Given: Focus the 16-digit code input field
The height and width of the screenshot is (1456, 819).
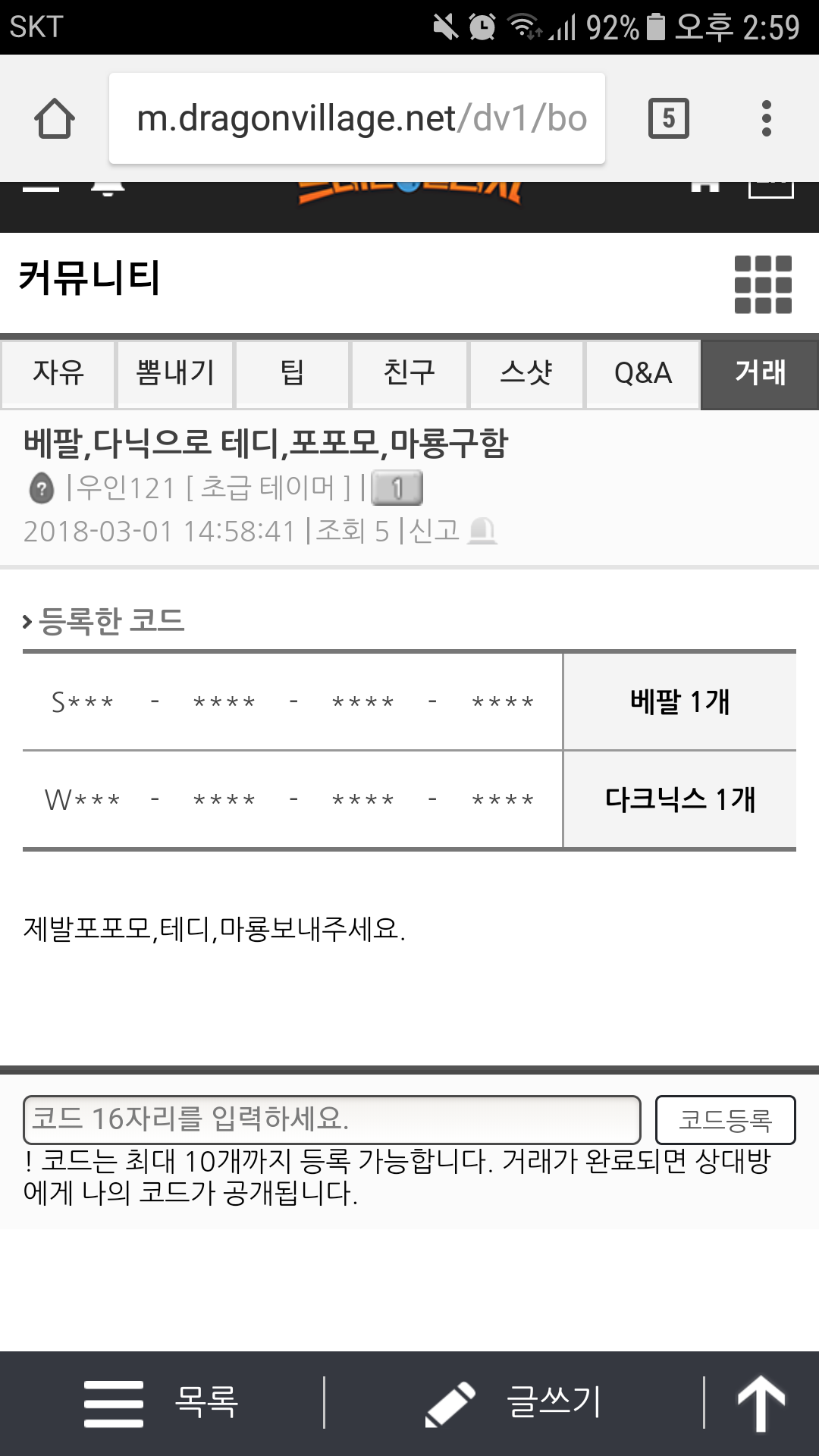Looking at the screenshot, I should click(x=332, y=1119).
